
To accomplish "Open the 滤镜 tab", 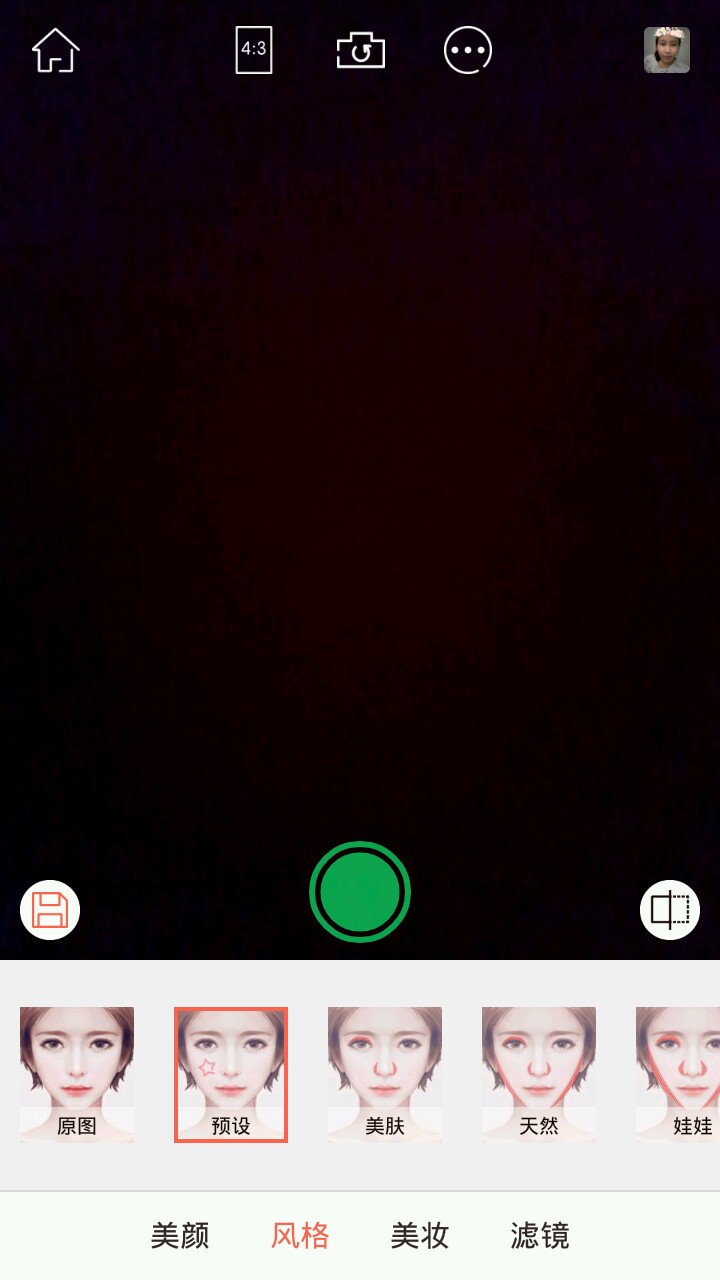I will coord(540,1236).
